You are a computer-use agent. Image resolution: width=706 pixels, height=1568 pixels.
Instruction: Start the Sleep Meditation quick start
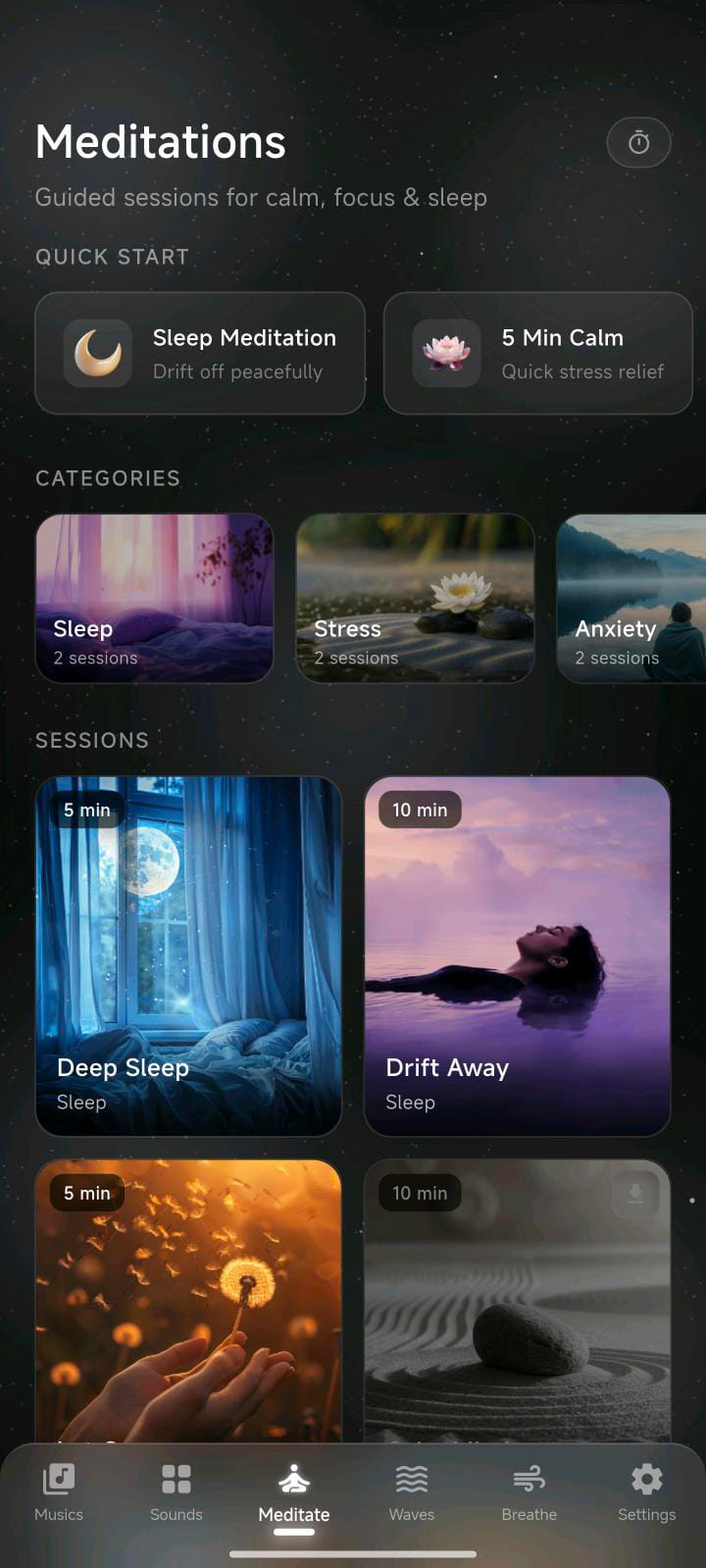tap(200, 353)
